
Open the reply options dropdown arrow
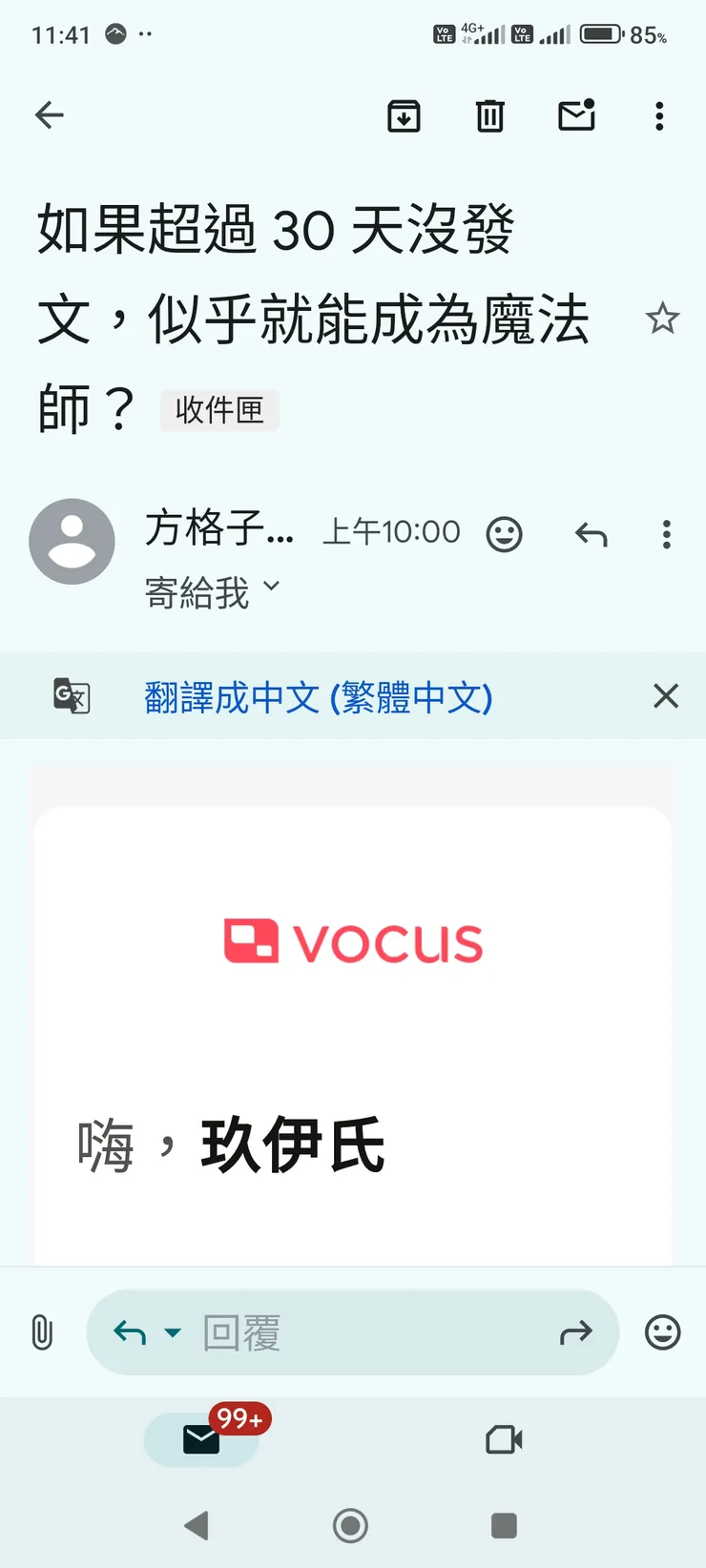click(x=172, y=1332)
